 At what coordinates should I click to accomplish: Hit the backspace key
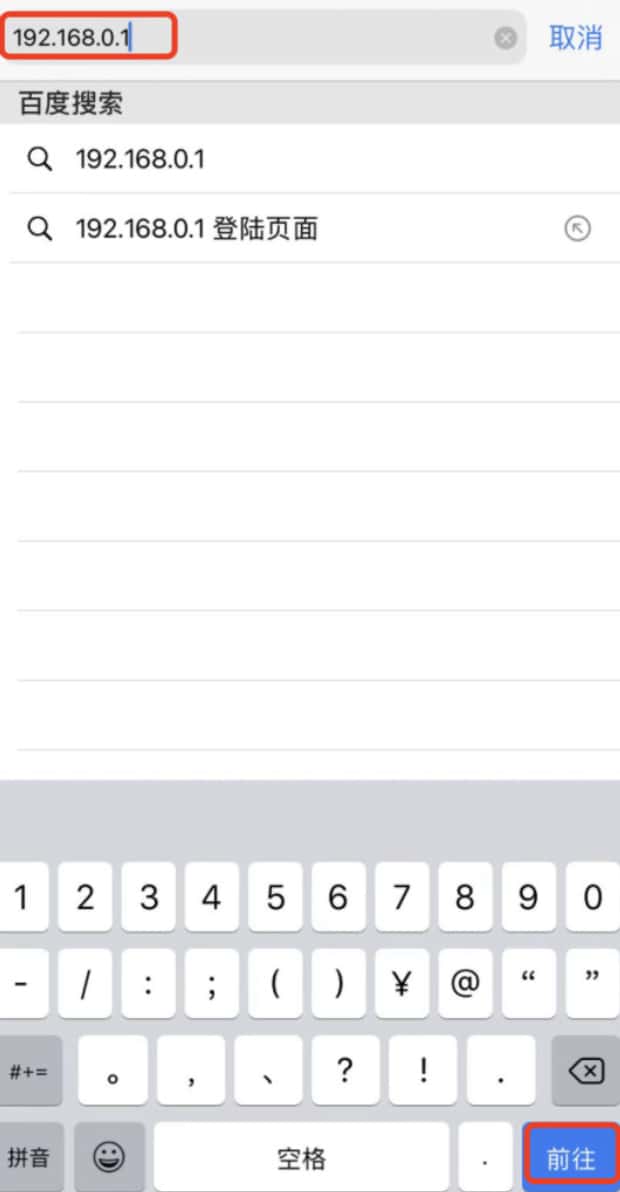click(586, 1070)
